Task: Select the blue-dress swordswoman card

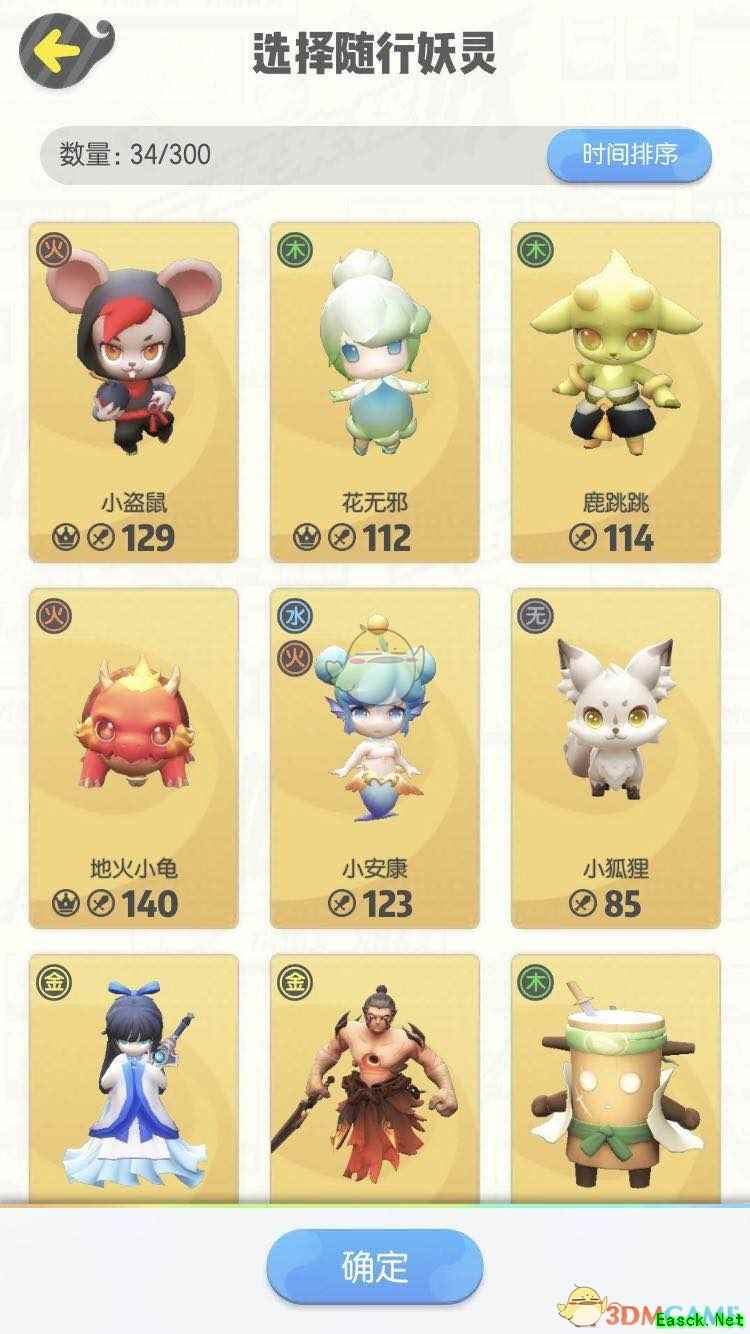Action: [x=134, y=1080]
